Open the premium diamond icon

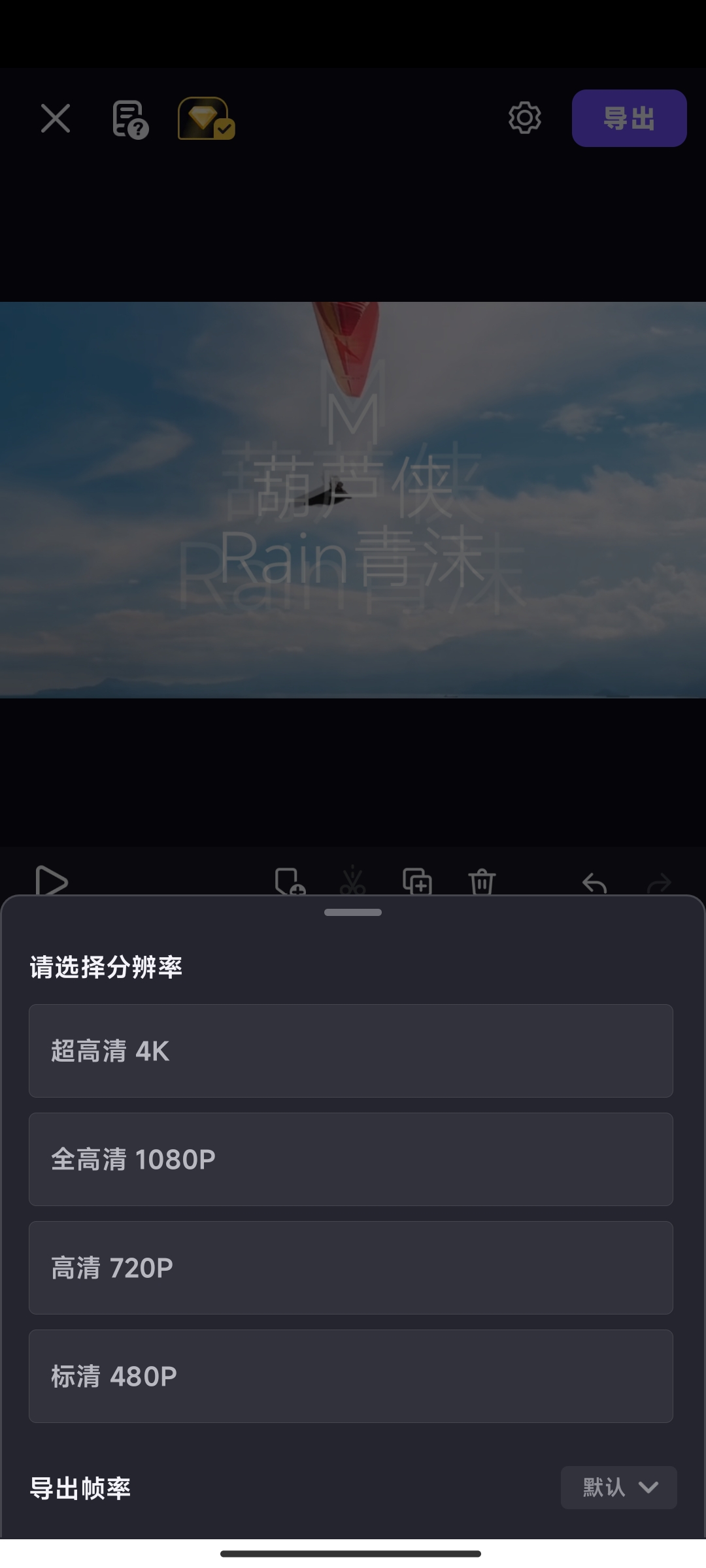205,119
